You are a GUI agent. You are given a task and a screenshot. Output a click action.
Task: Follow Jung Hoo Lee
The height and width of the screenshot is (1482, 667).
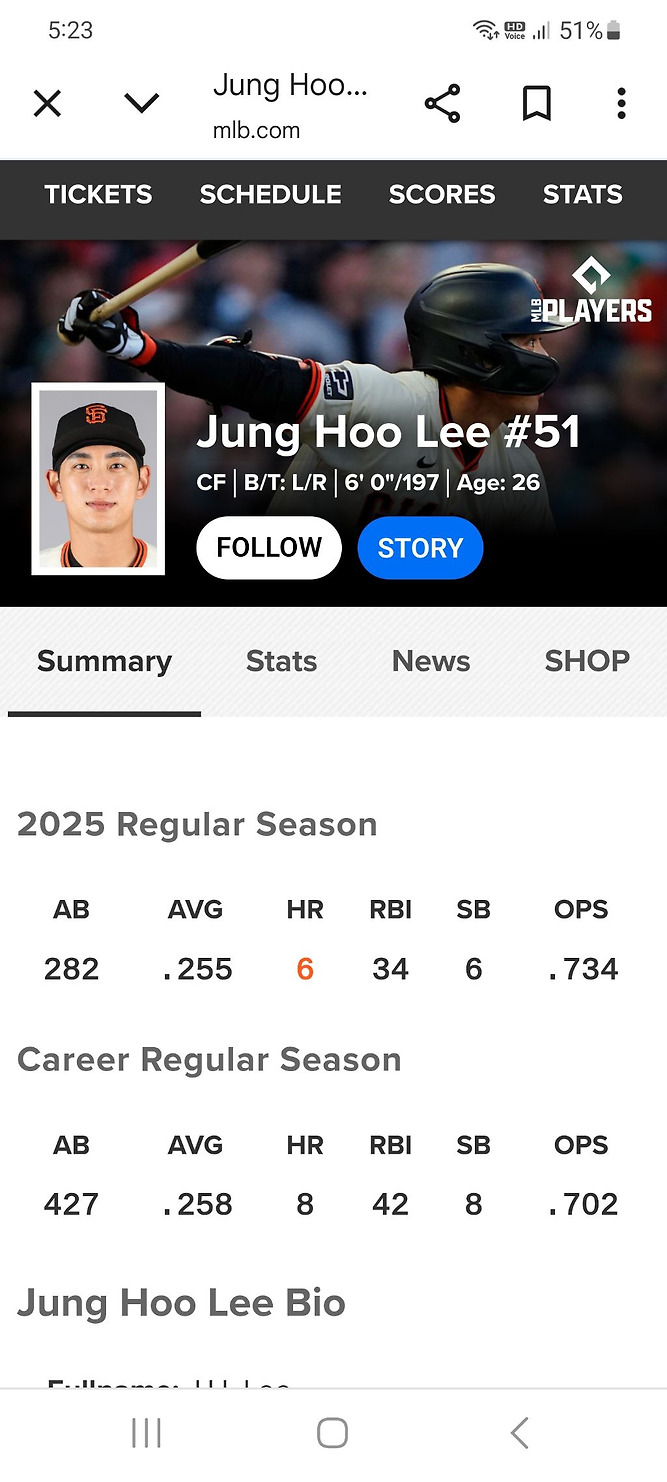[x=269, y=548]
